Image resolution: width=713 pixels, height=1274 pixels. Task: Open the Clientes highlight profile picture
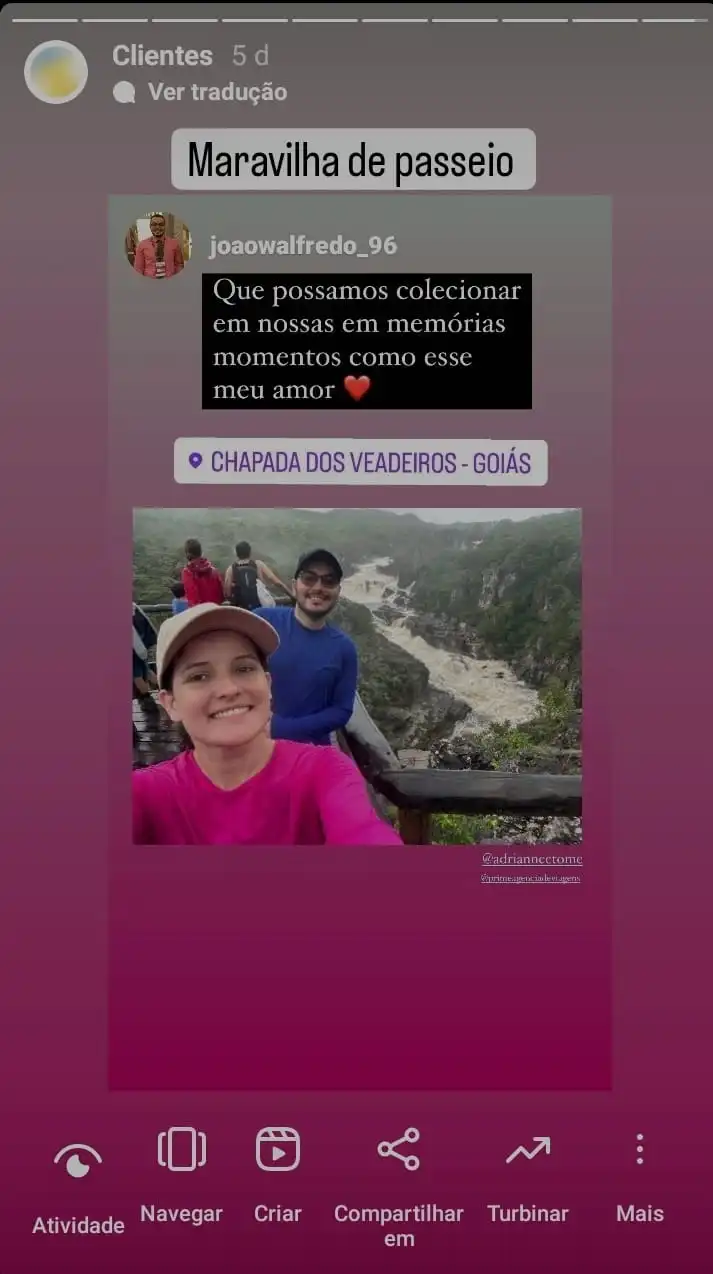point(56,72)
